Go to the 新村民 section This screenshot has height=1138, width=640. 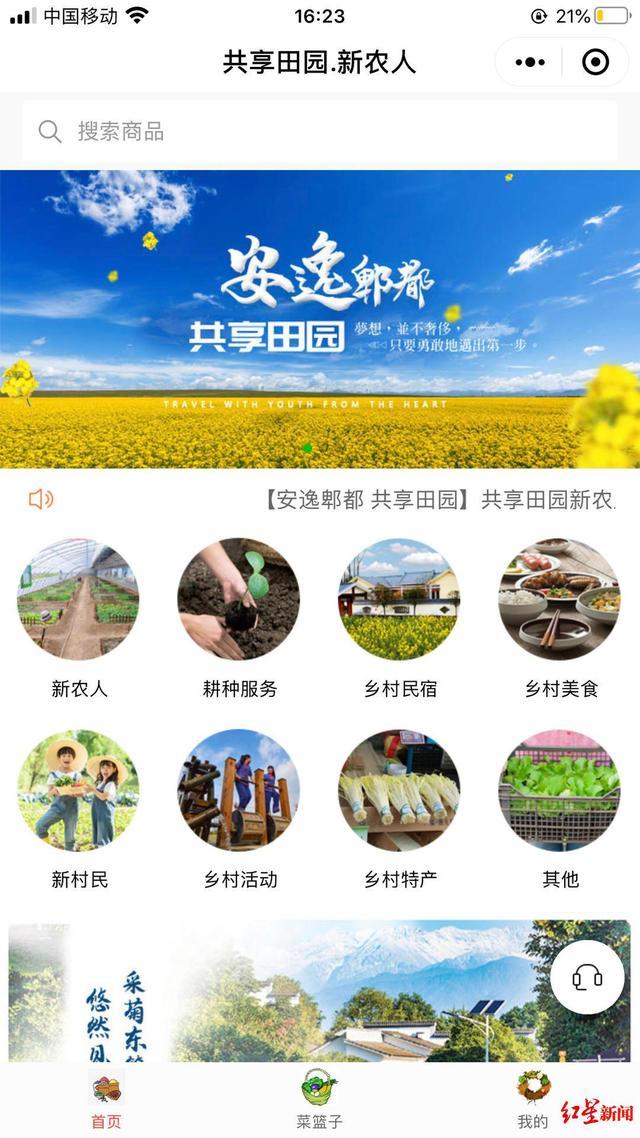click(79, 790)
